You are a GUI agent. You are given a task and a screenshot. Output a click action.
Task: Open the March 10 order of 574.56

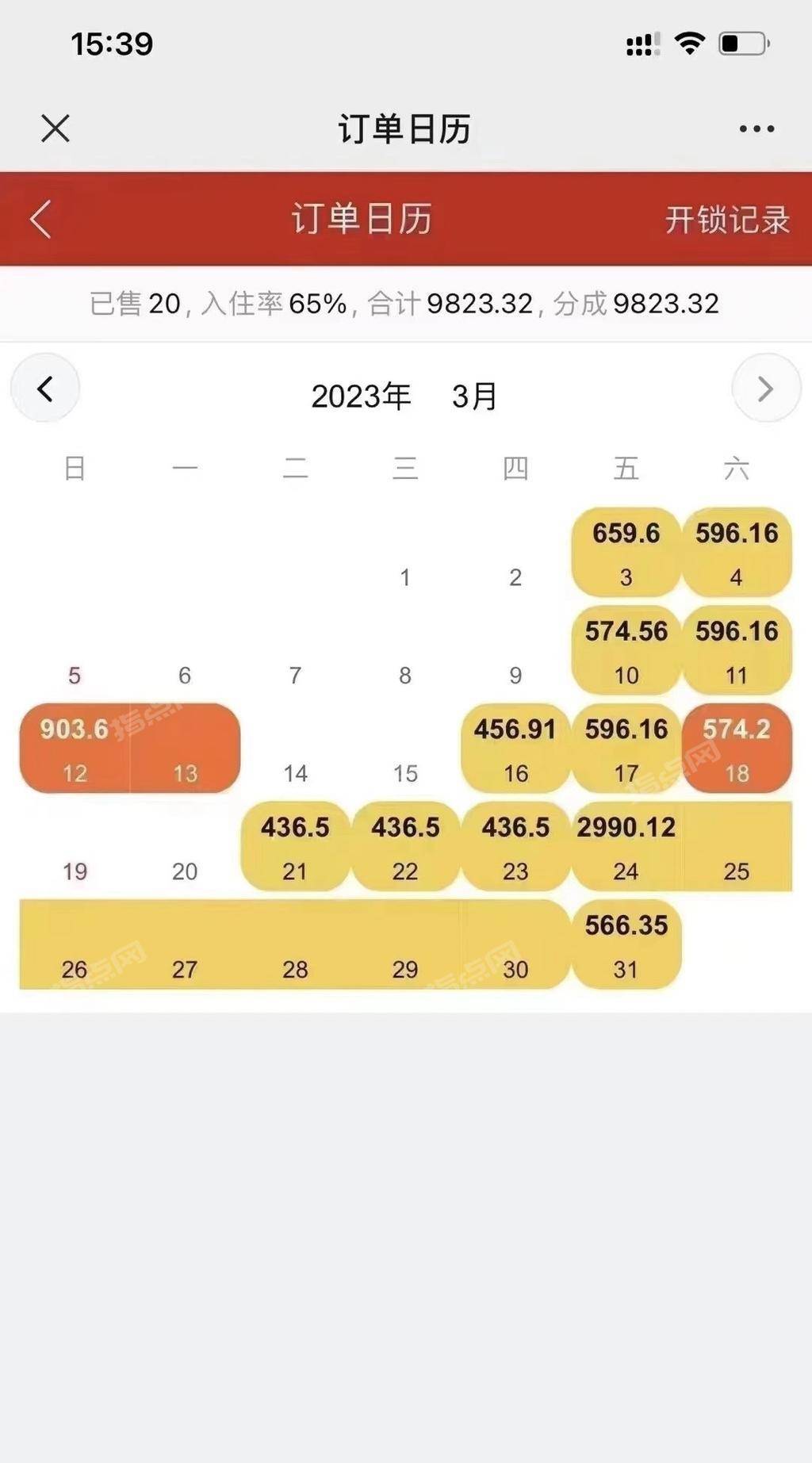(x=626, y=651)
